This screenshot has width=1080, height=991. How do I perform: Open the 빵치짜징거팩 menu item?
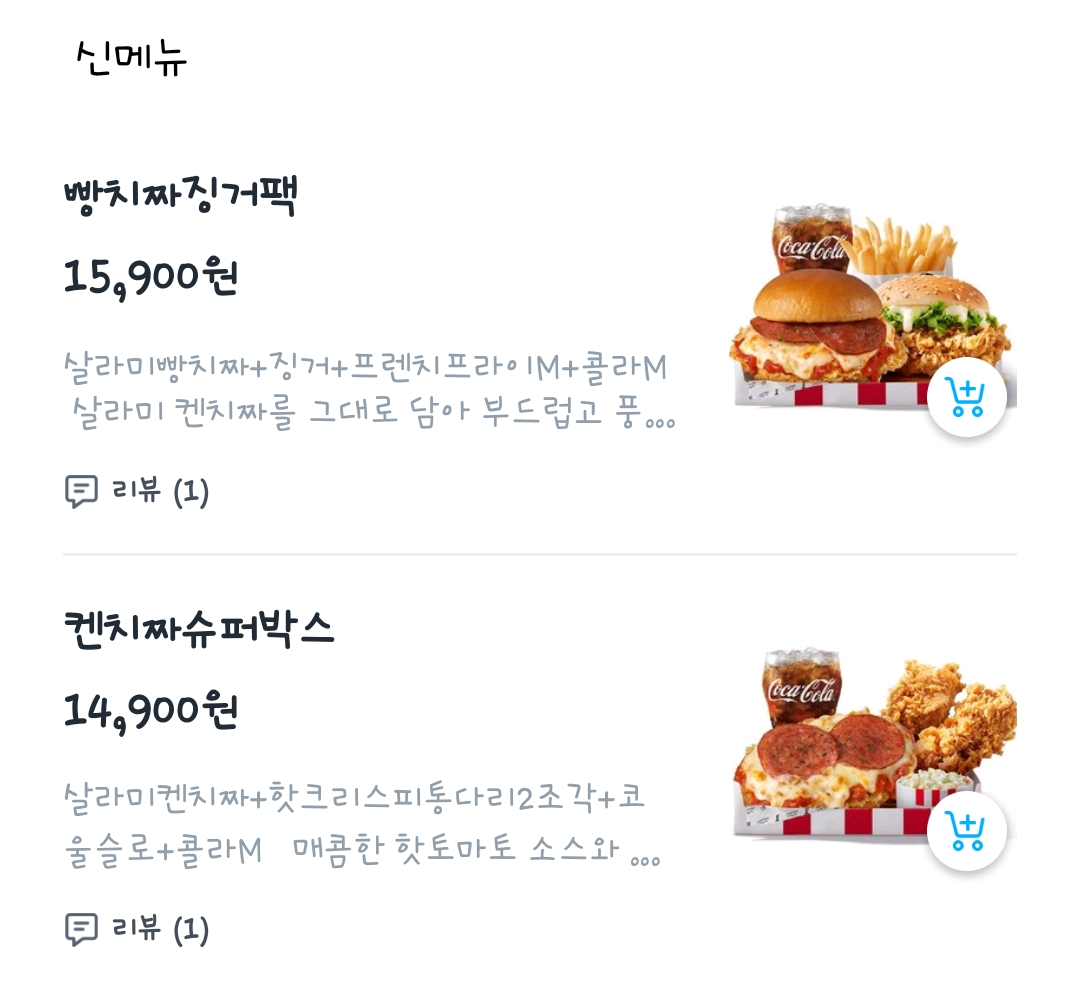point(180,198)
